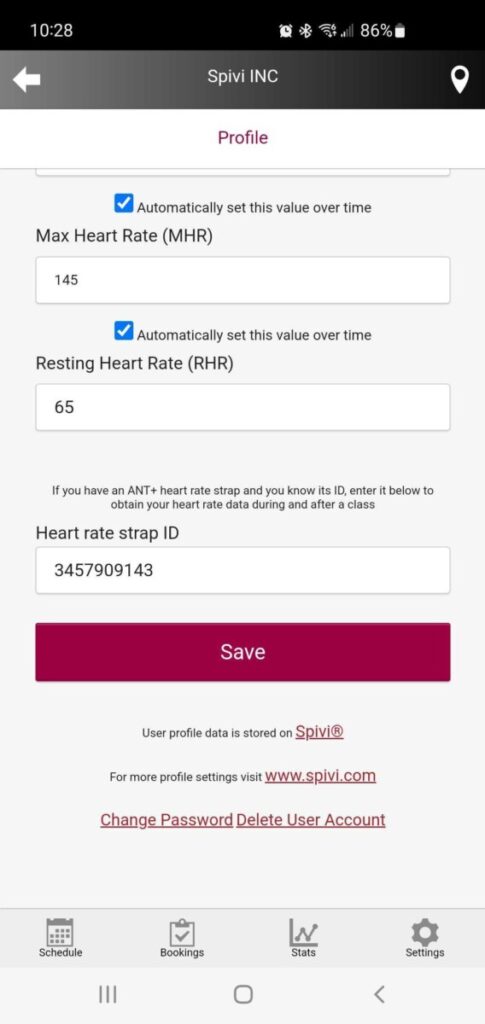Save the profile changes
The width and height of the screenshot is (485, 1024).
[x=243, y=652]
